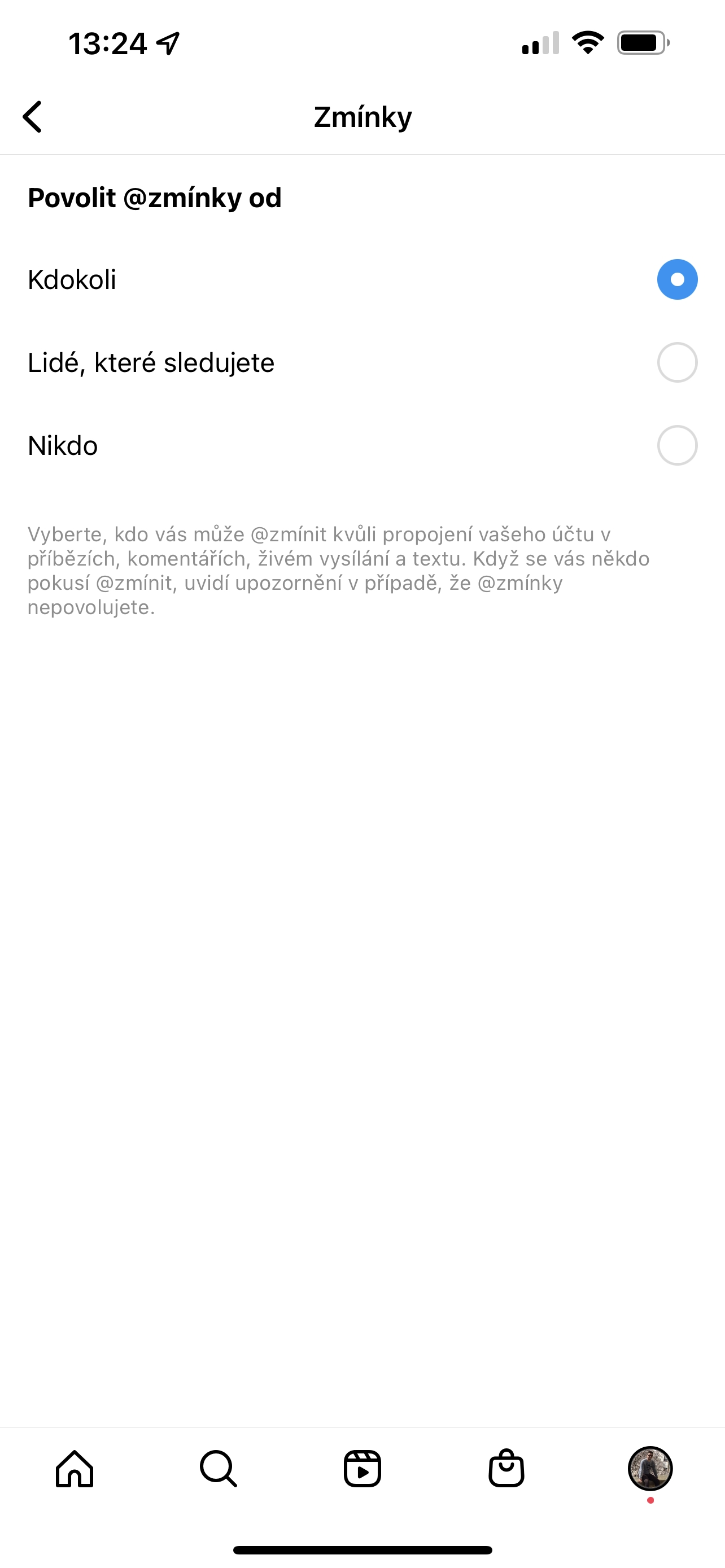Go to the profile avatar tab
The height and width of the screenshot is (1568, 725).
649,1469
